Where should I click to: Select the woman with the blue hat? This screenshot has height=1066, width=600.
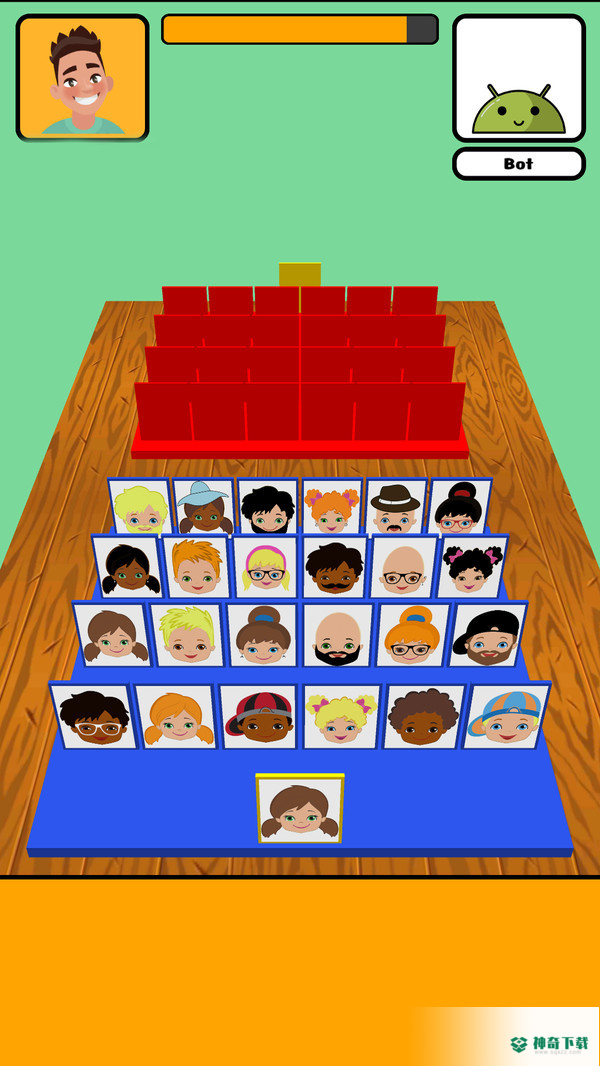(204, 506)
